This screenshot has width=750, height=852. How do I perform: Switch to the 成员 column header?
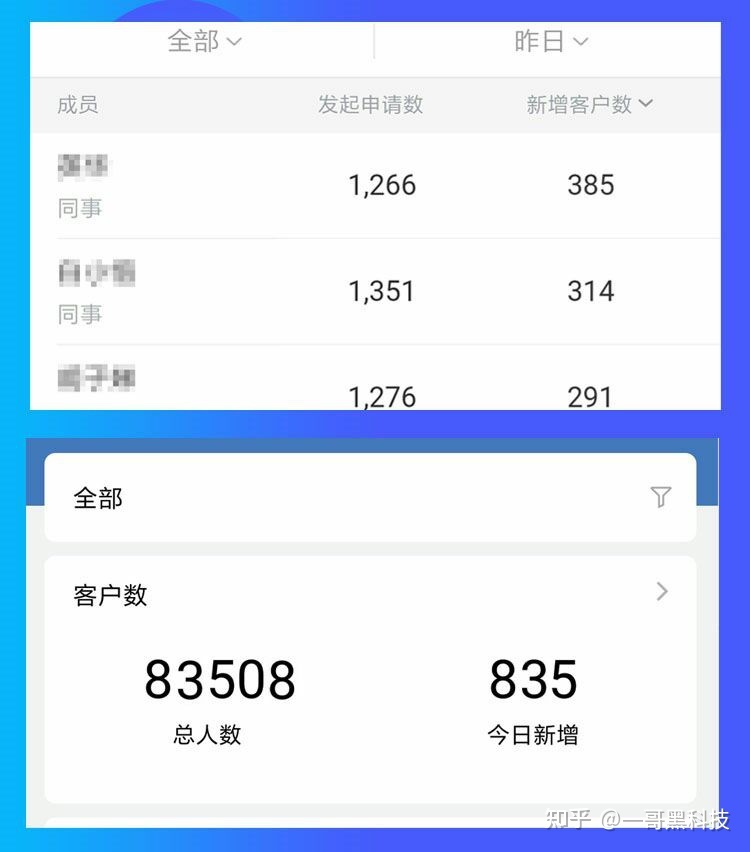pos(77,105)
